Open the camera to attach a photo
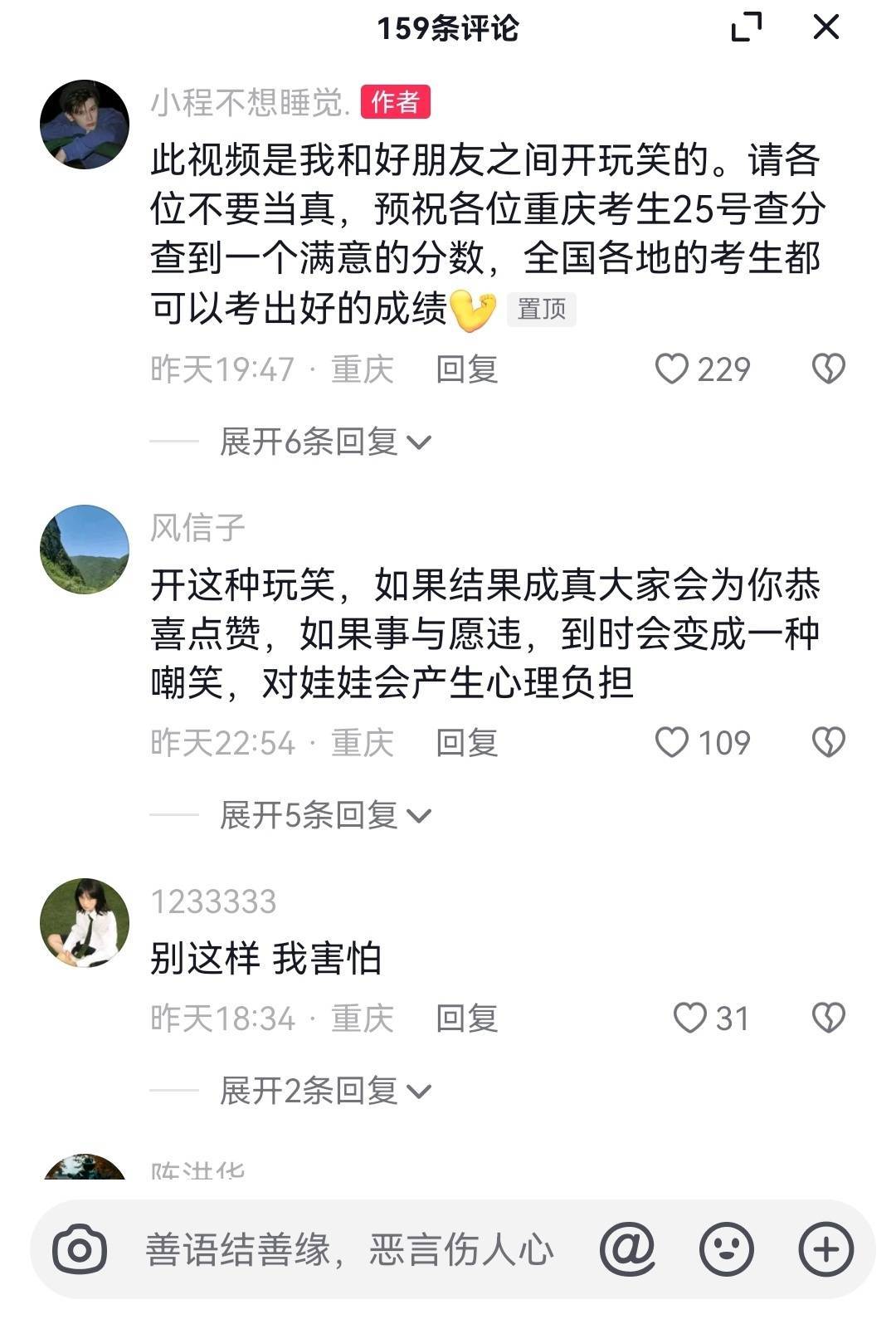The height and width of the screenshot is (1319, 896). 80,1249
